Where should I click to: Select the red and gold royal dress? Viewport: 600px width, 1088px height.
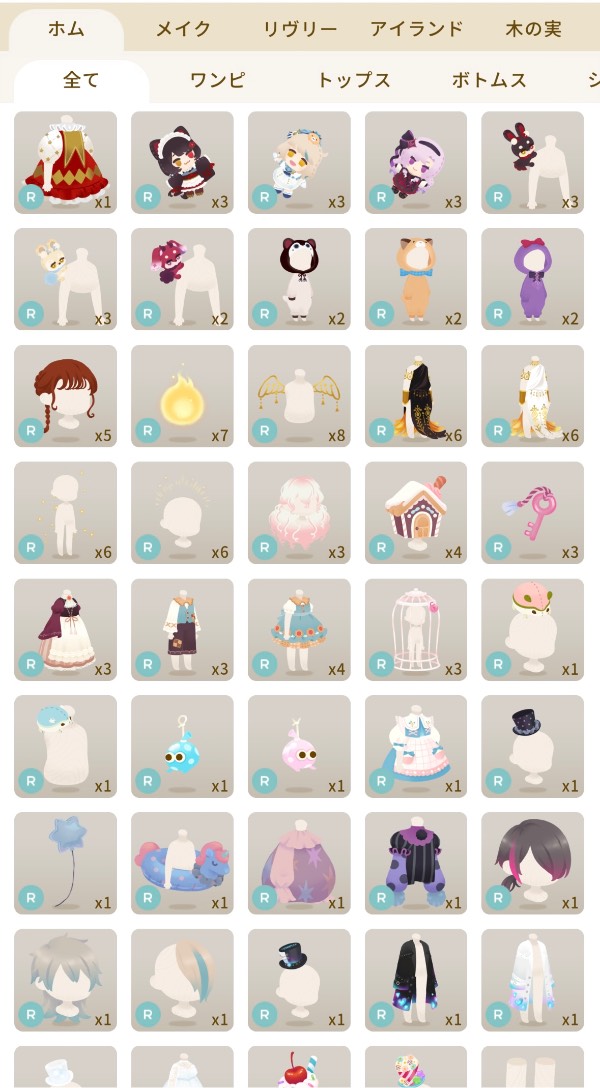[x=65, y=162]
